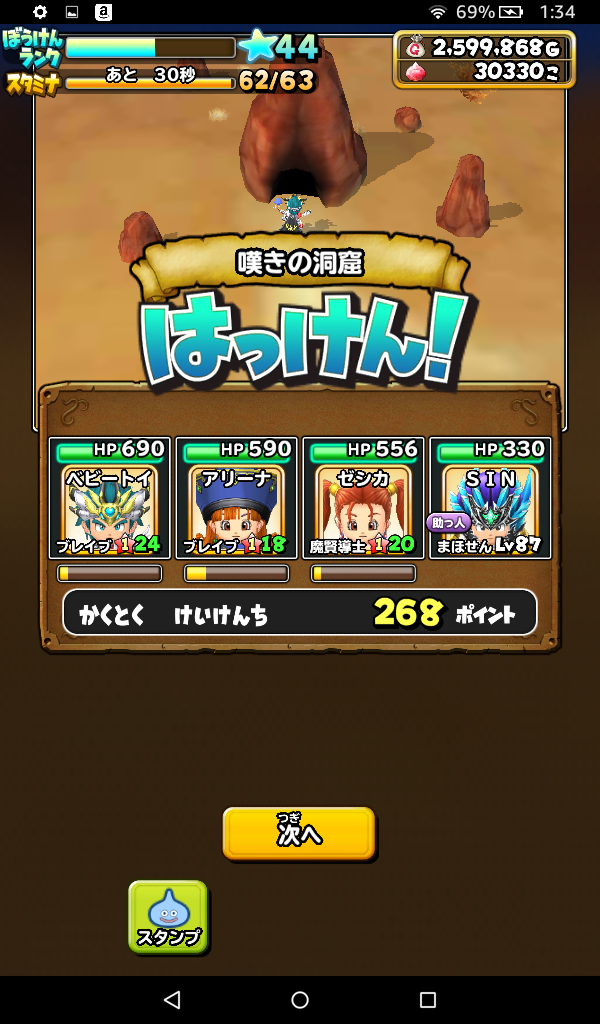Go back using the system back button
This screenshot has width=600, height=1024.
(x=172, y=999)
